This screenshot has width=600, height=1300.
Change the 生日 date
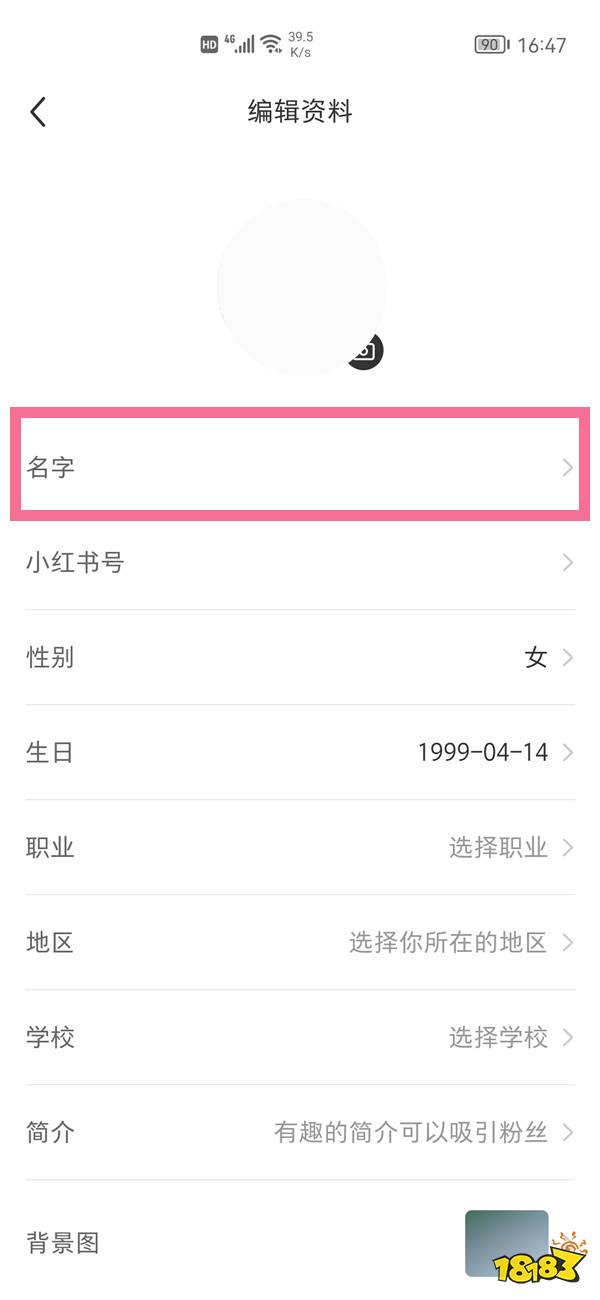(300, 753)
